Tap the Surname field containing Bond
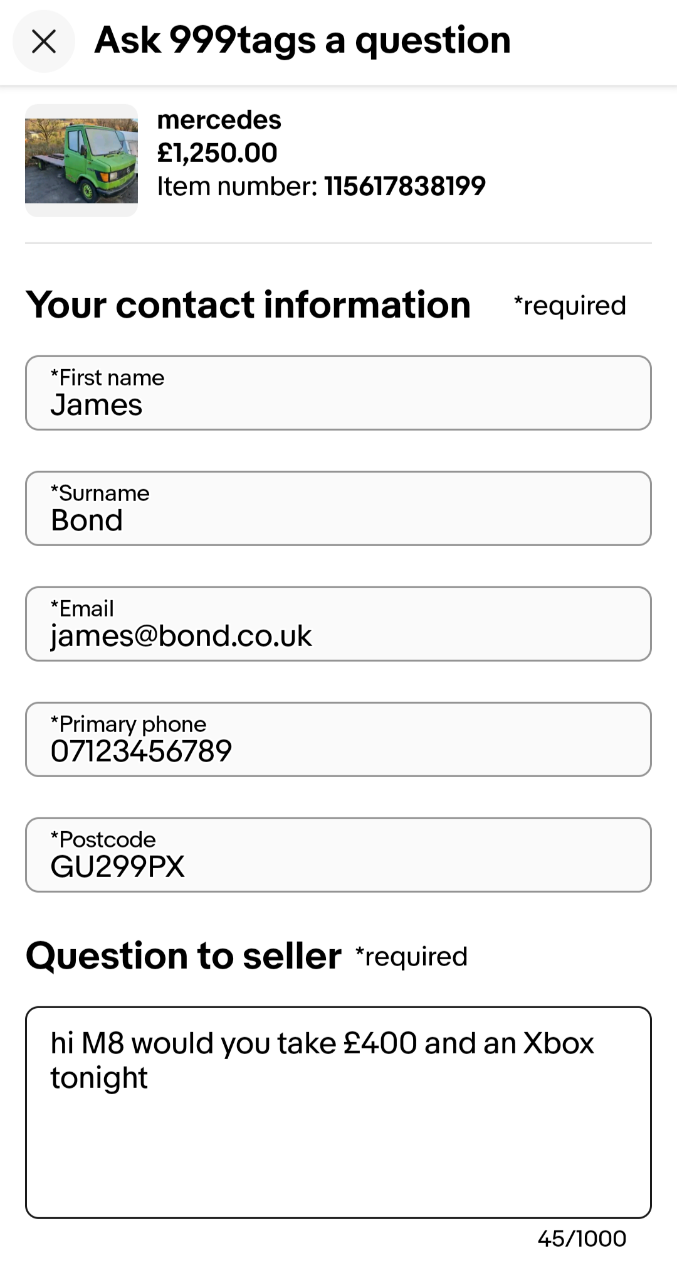Screen dimensions: 677x1280 (x=338, y=508)
